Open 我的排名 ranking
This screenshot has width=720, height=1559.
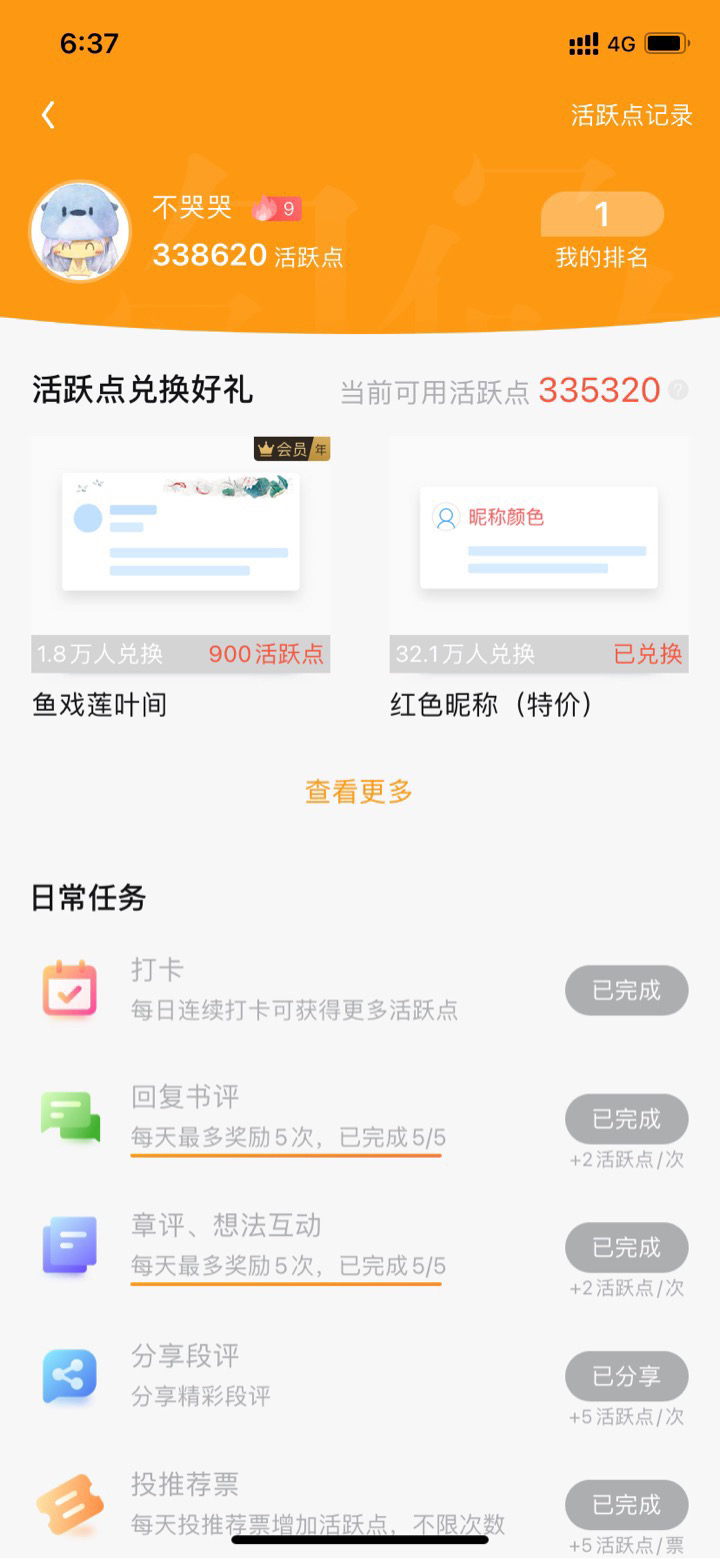point(602,232)
